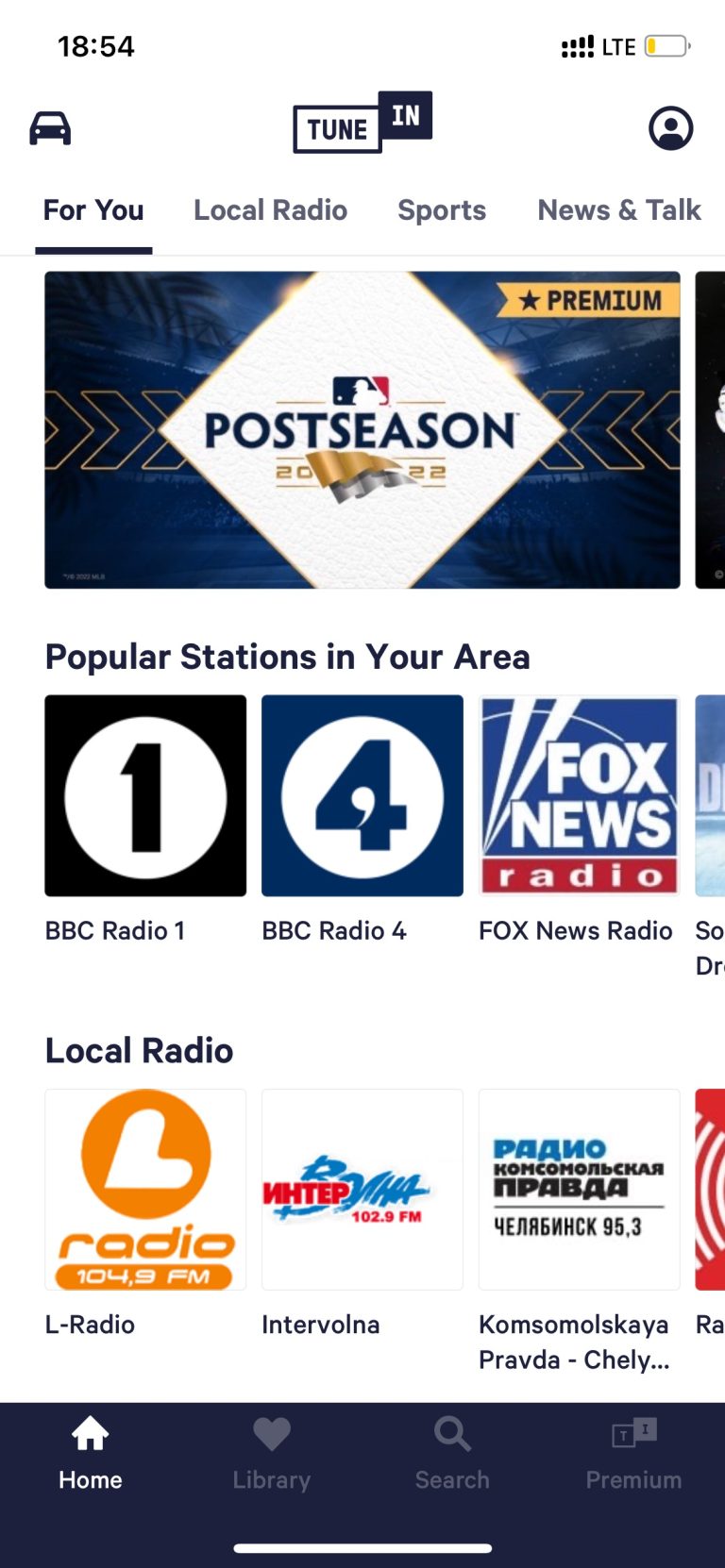Select Komsomolskaya Pravda Chelyabinsk station
Image resolution: width=725 pixels, height=1568 pixels.
(x=579, y=1190)
